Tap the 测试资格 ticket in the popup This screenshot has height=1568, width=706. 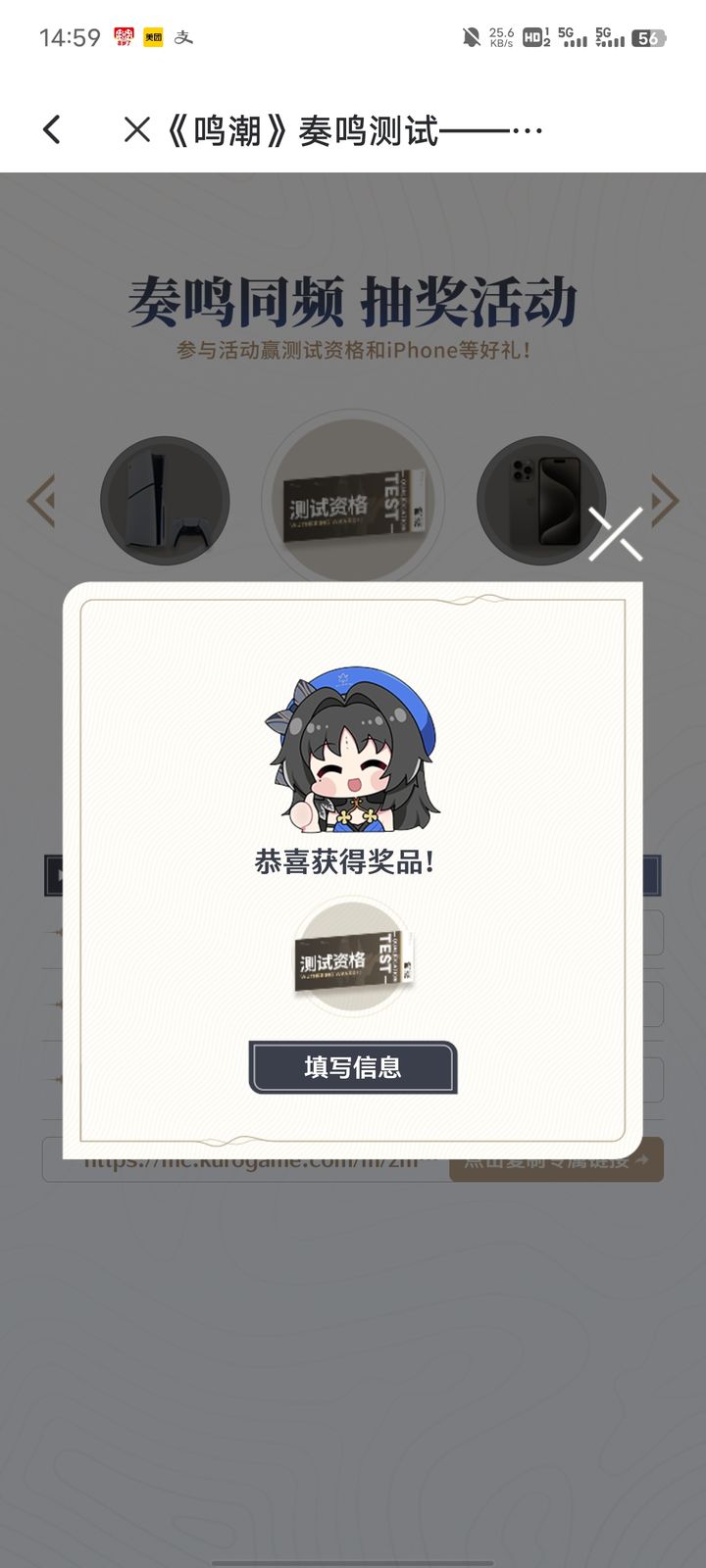[351, 958]
